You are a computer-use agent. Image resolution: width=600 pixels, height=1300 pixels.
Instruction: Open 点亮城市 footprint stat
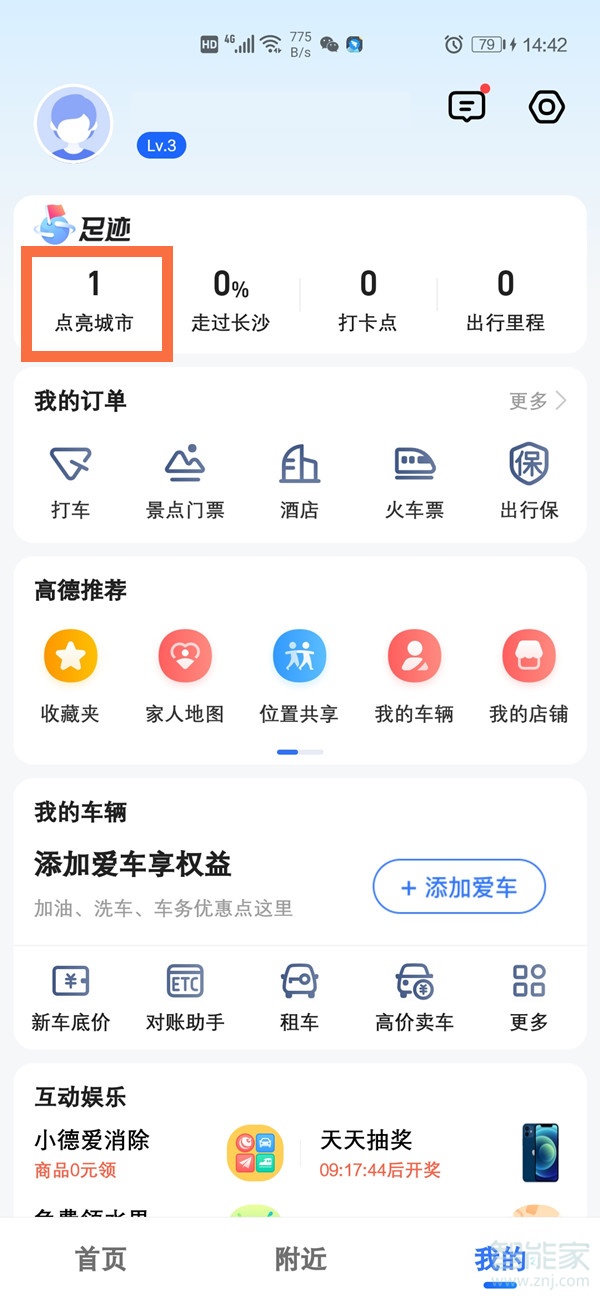coord(94,302)
